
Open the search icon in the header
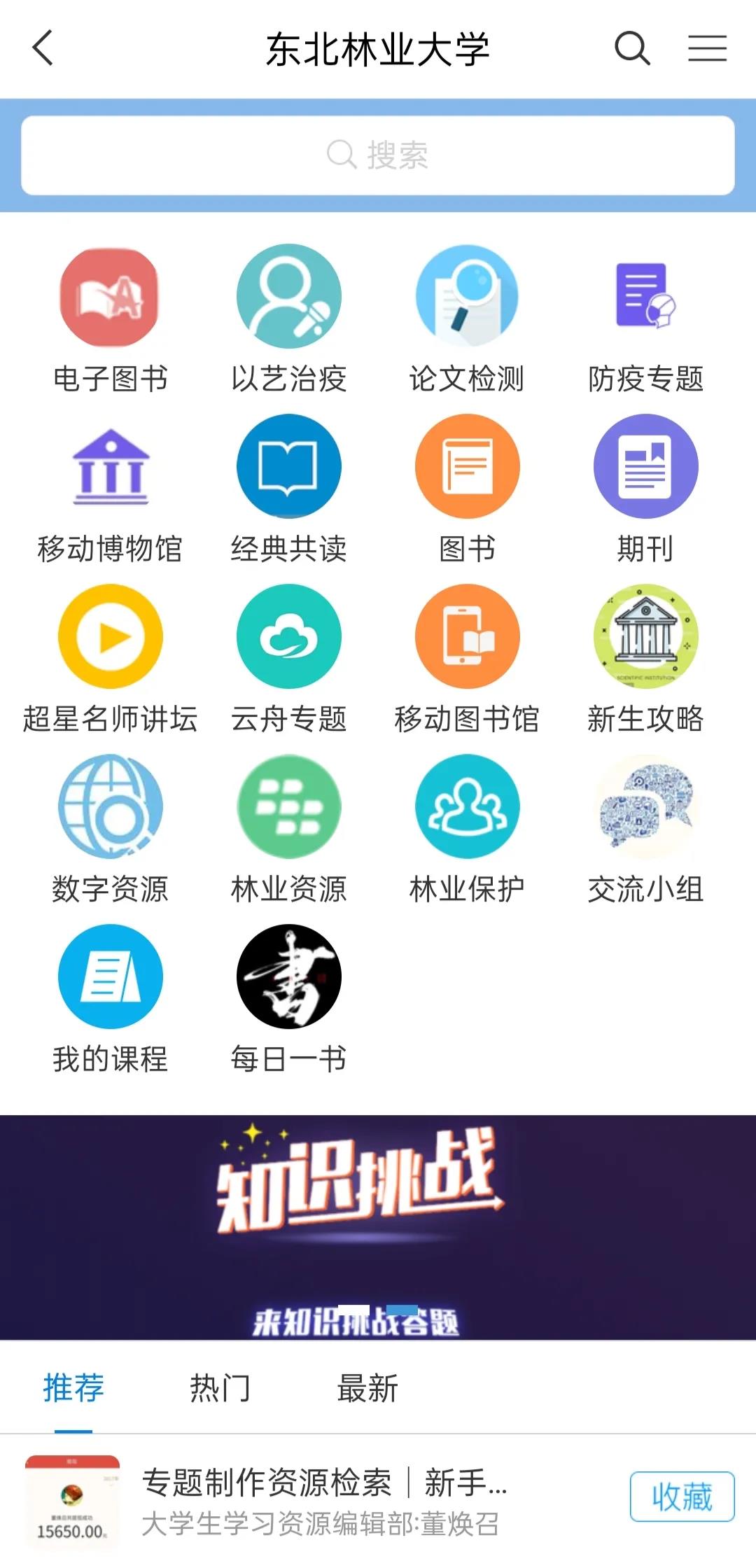coord(632,48)
